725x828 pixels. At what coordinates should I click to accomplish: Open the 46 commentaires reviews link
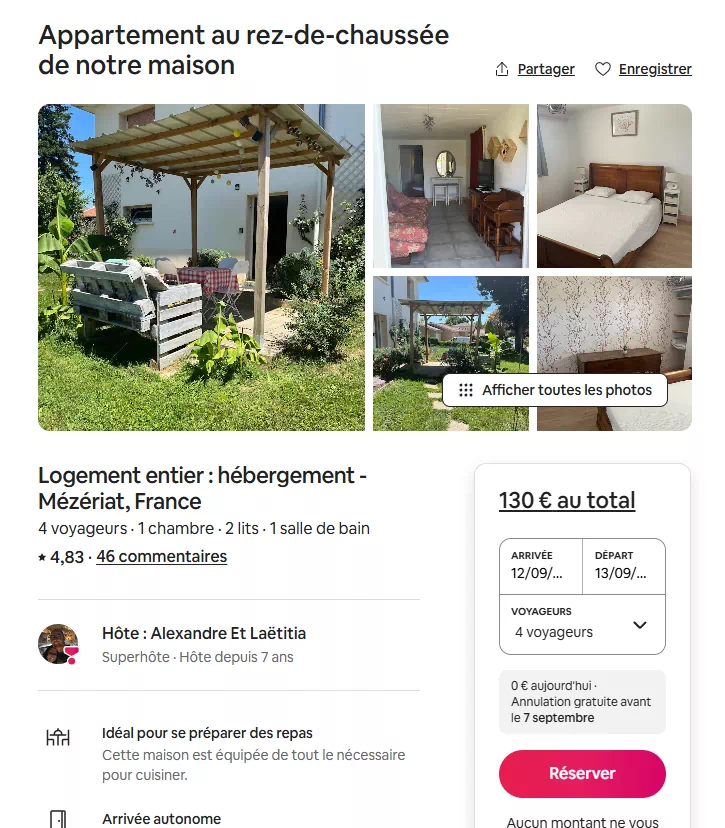coord(161,556)
